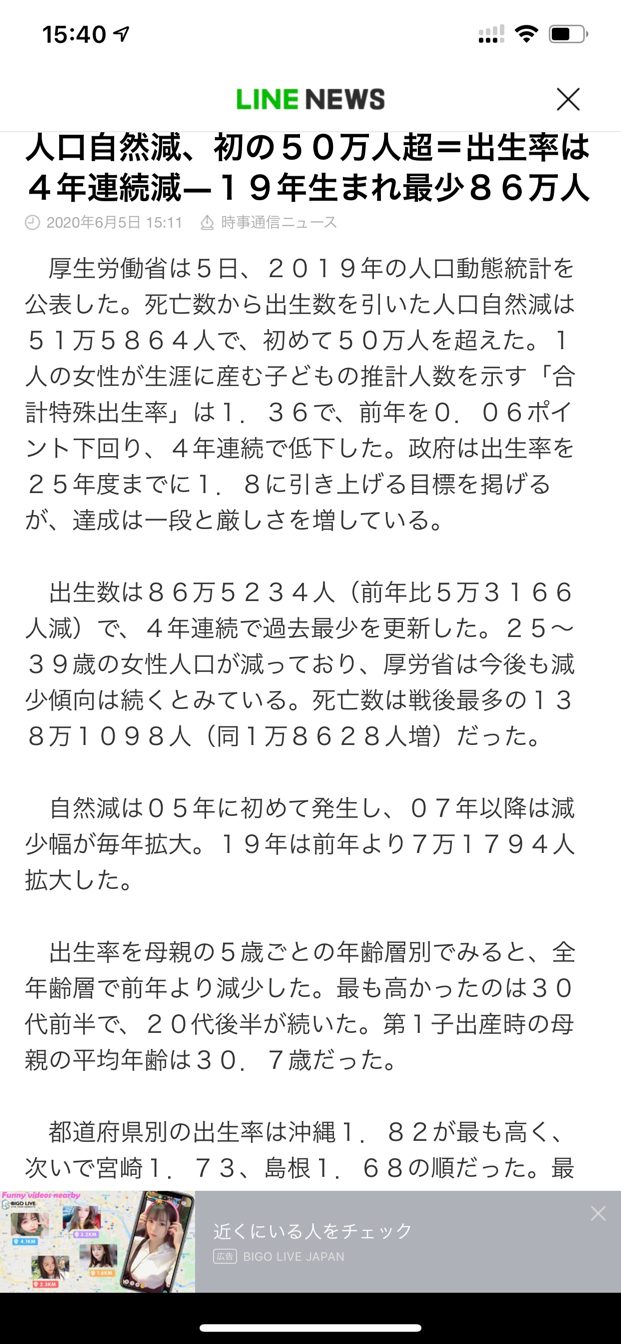Dismiss the BIGO LIVE ad banner
This screenshot has height=1344, width=621.
[598, 1213]
